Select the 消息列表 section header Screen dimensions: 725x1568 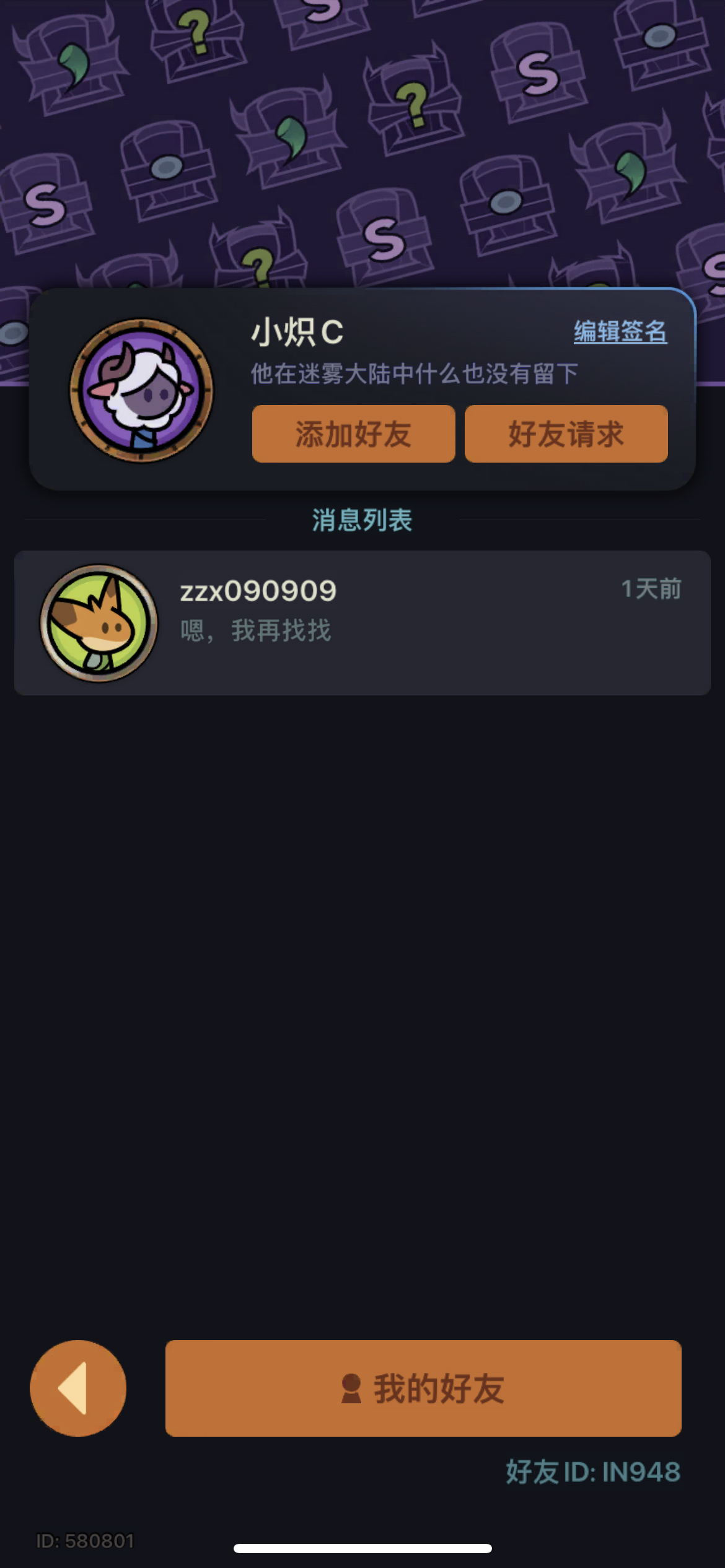coord(362,520)
